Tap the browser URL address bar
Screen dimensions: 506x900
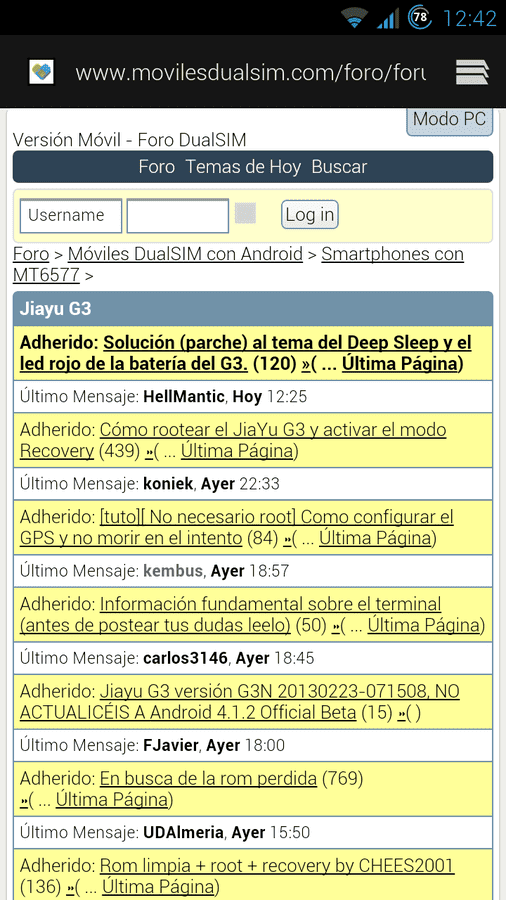point(250,73)
